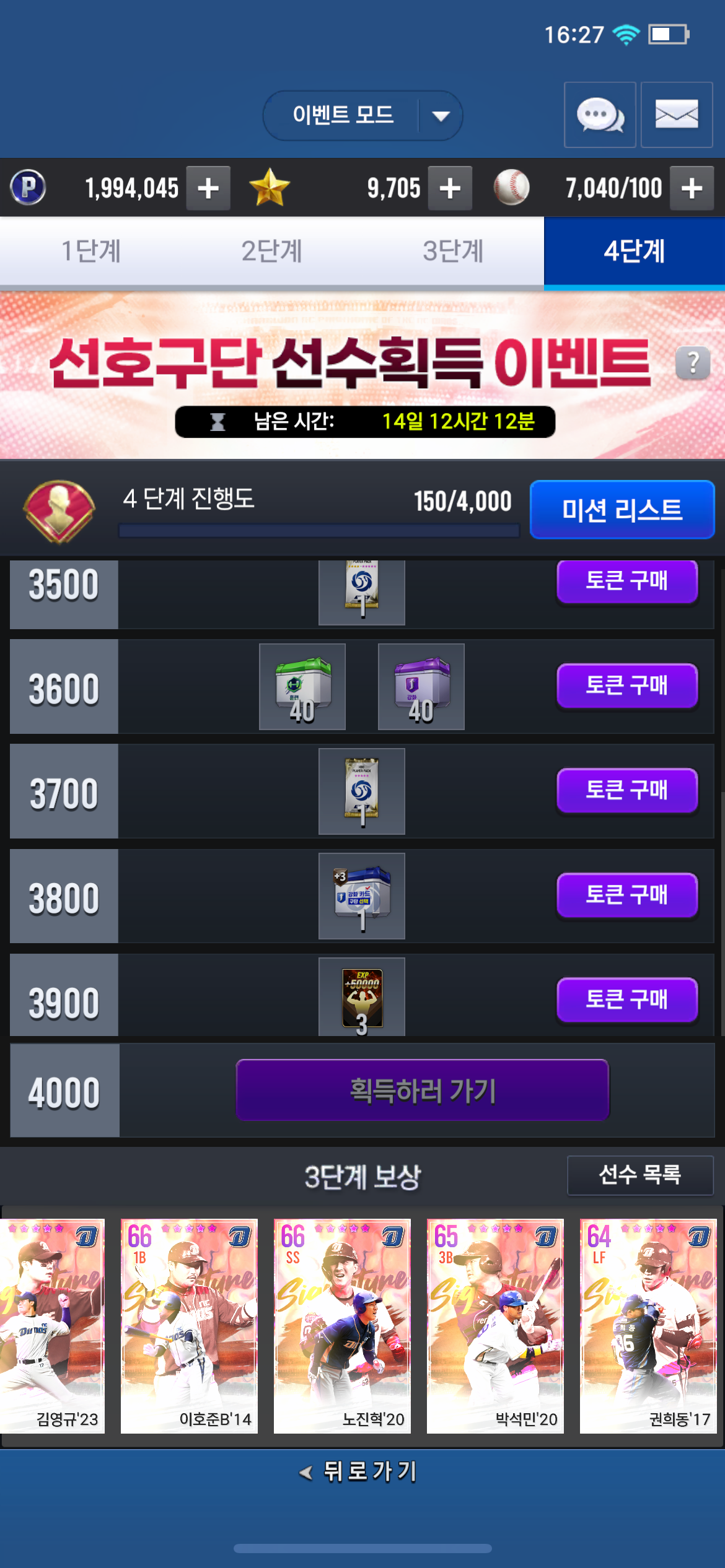Viewport: 725px width, 1568px height.
Task: Switch to the 3단계 tab
Action: (453, 251)
